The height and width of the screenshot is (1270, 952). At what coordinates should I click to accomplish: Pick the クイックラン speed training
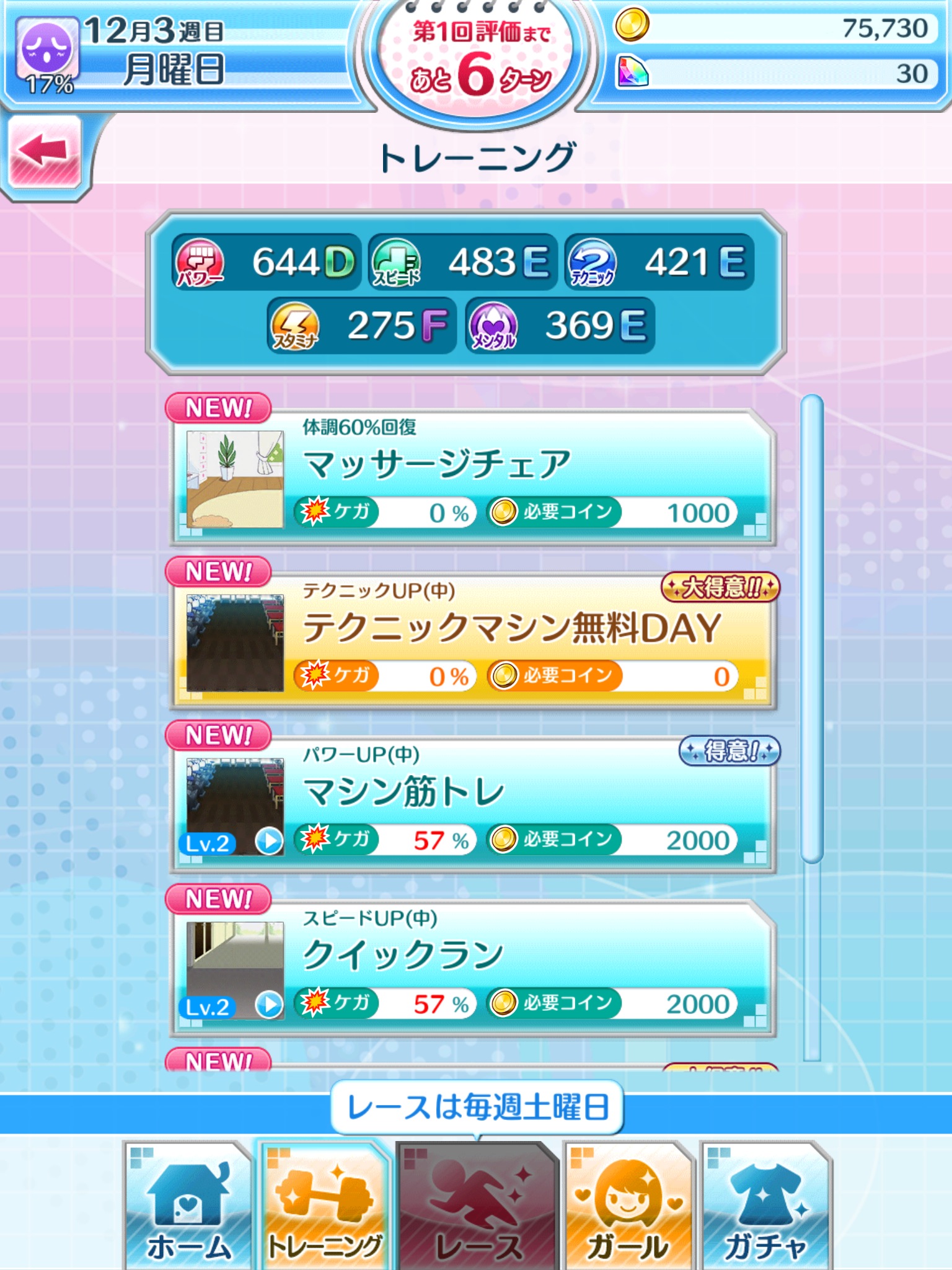(472, 967)
